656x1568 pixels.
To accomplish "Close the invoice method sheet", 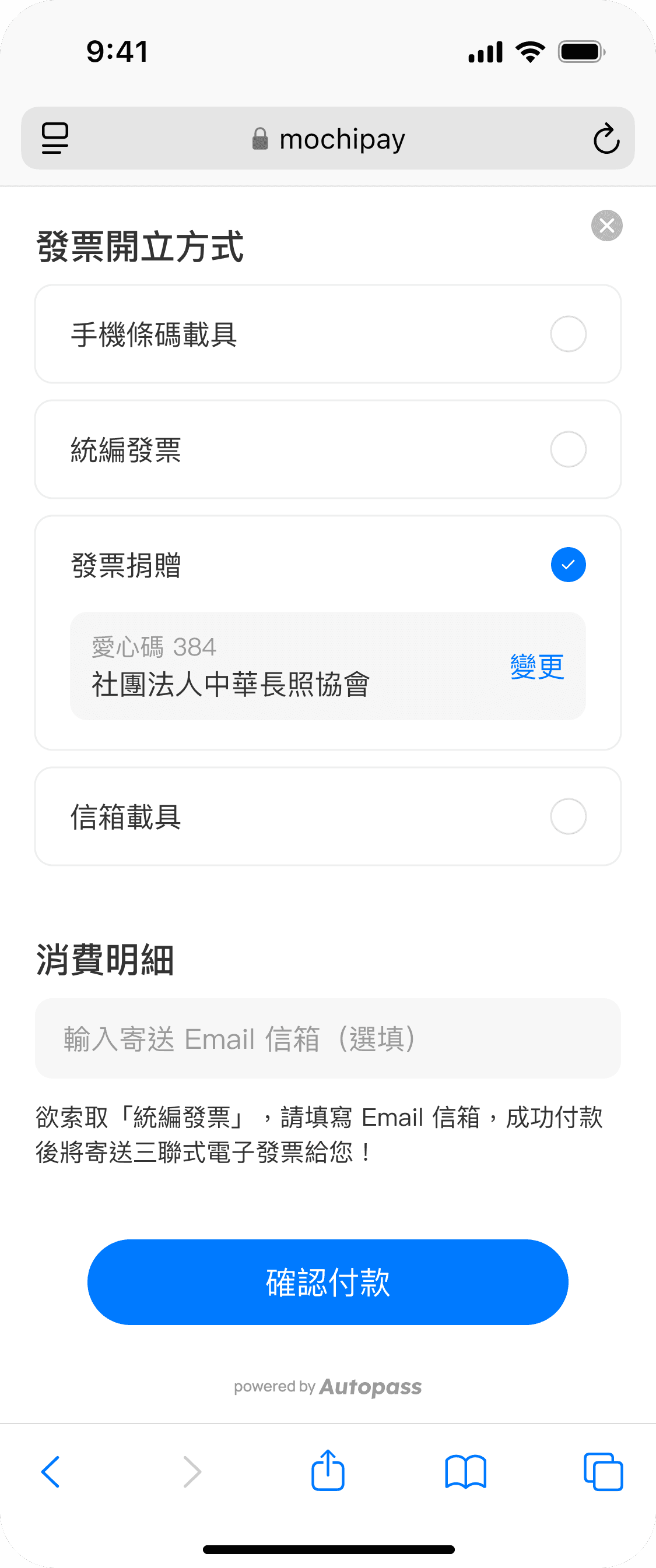I will coord(606,226).
